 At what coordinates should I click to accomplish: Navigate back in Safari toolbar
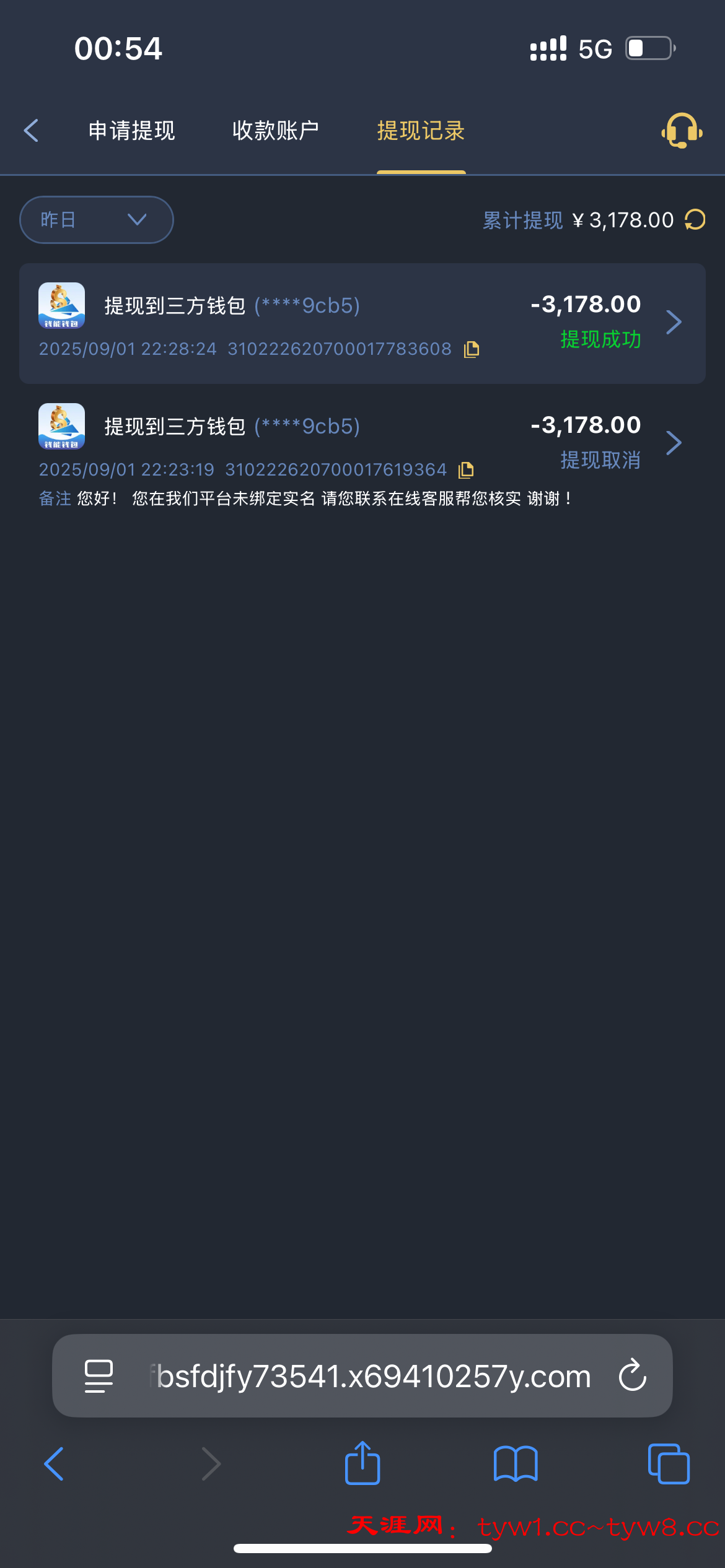click(55, 1464)
